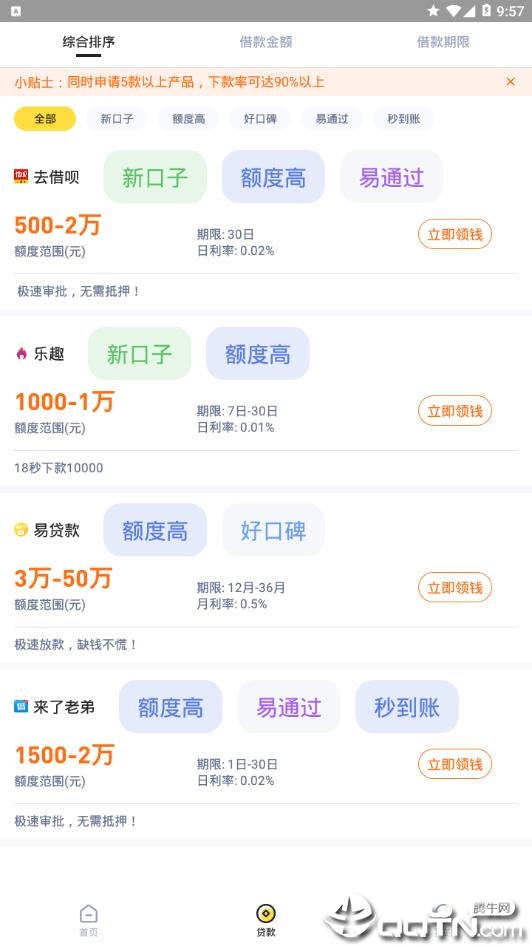
Task: Filter by the 好口碑 chip in the filter row
Action: [x=260, y=119]
